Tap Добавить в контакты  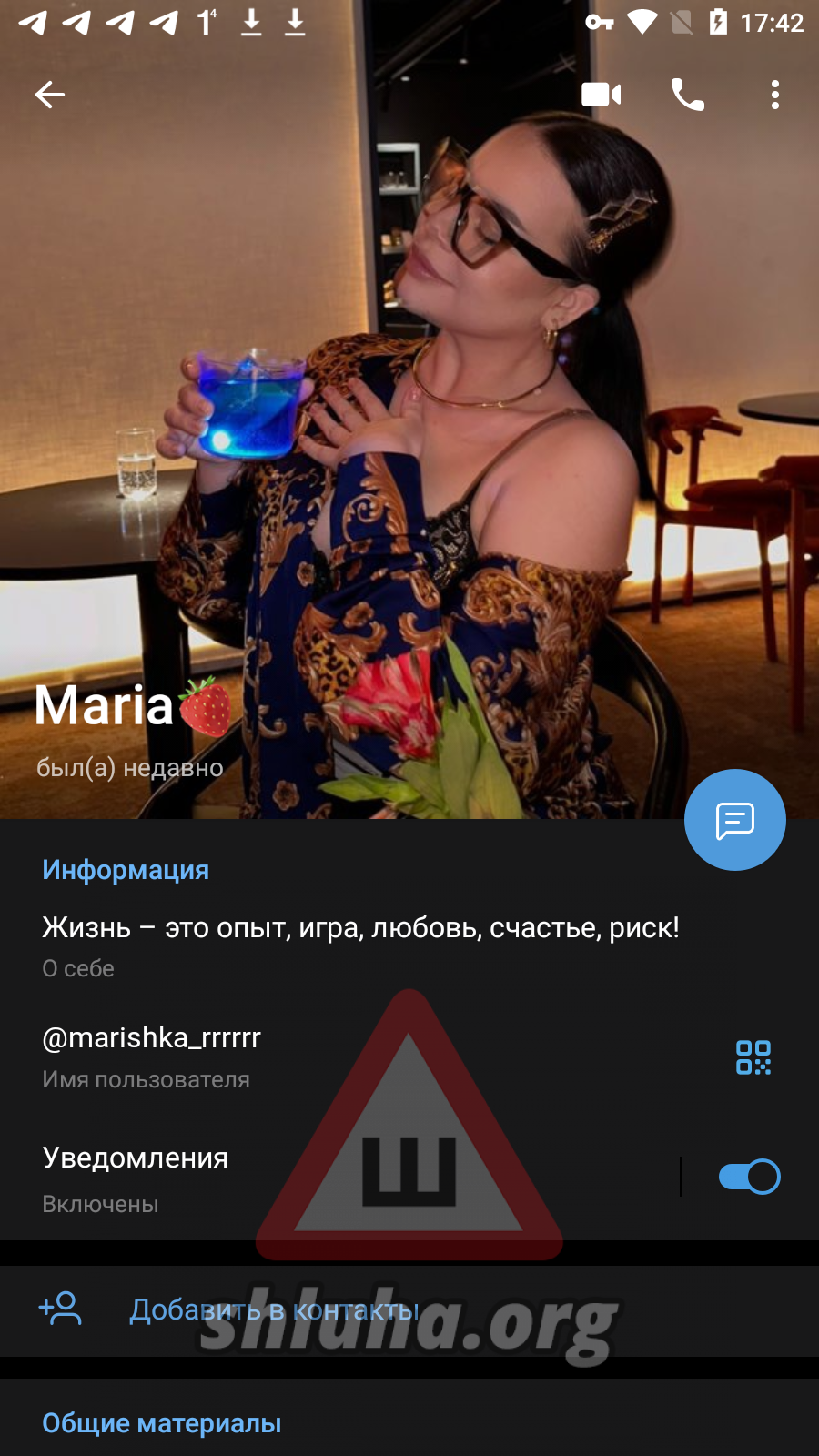click(273, 1310)
